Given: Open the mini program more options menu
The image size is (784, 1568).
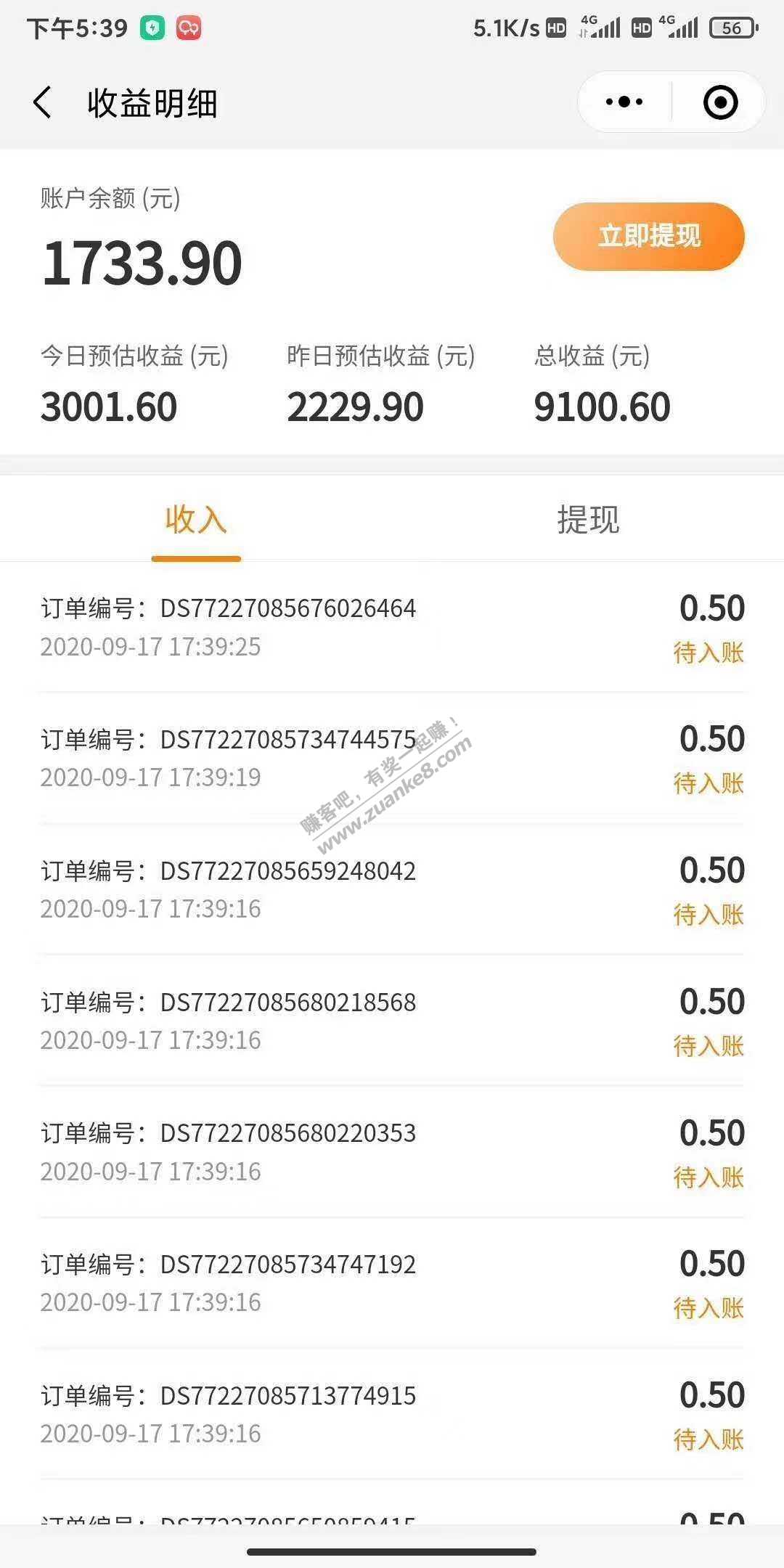Looking at the screenshot, I should pos(624,102).
